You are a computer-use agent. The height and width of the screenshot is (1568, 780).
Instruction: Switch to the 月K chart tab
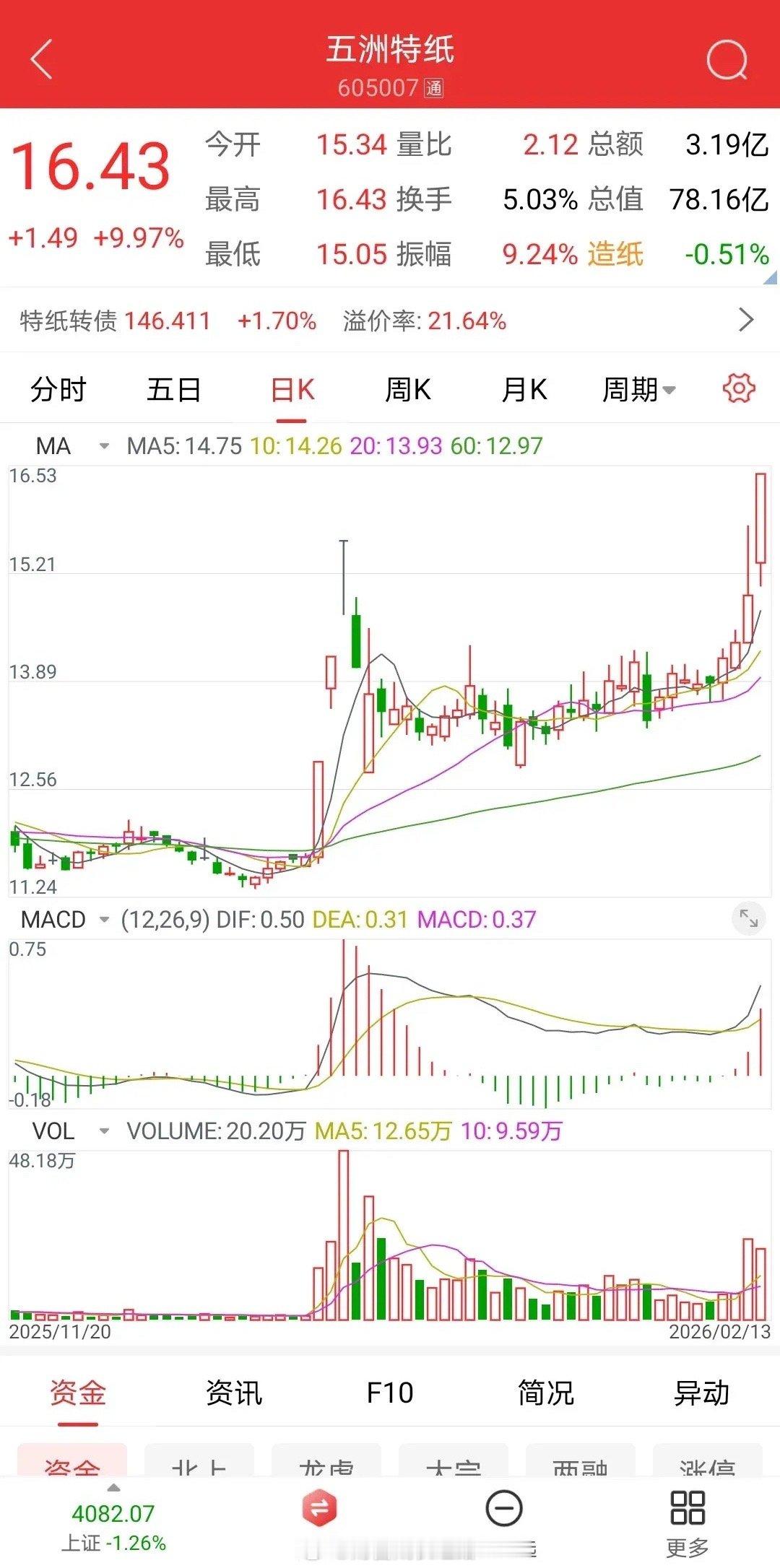524,391
